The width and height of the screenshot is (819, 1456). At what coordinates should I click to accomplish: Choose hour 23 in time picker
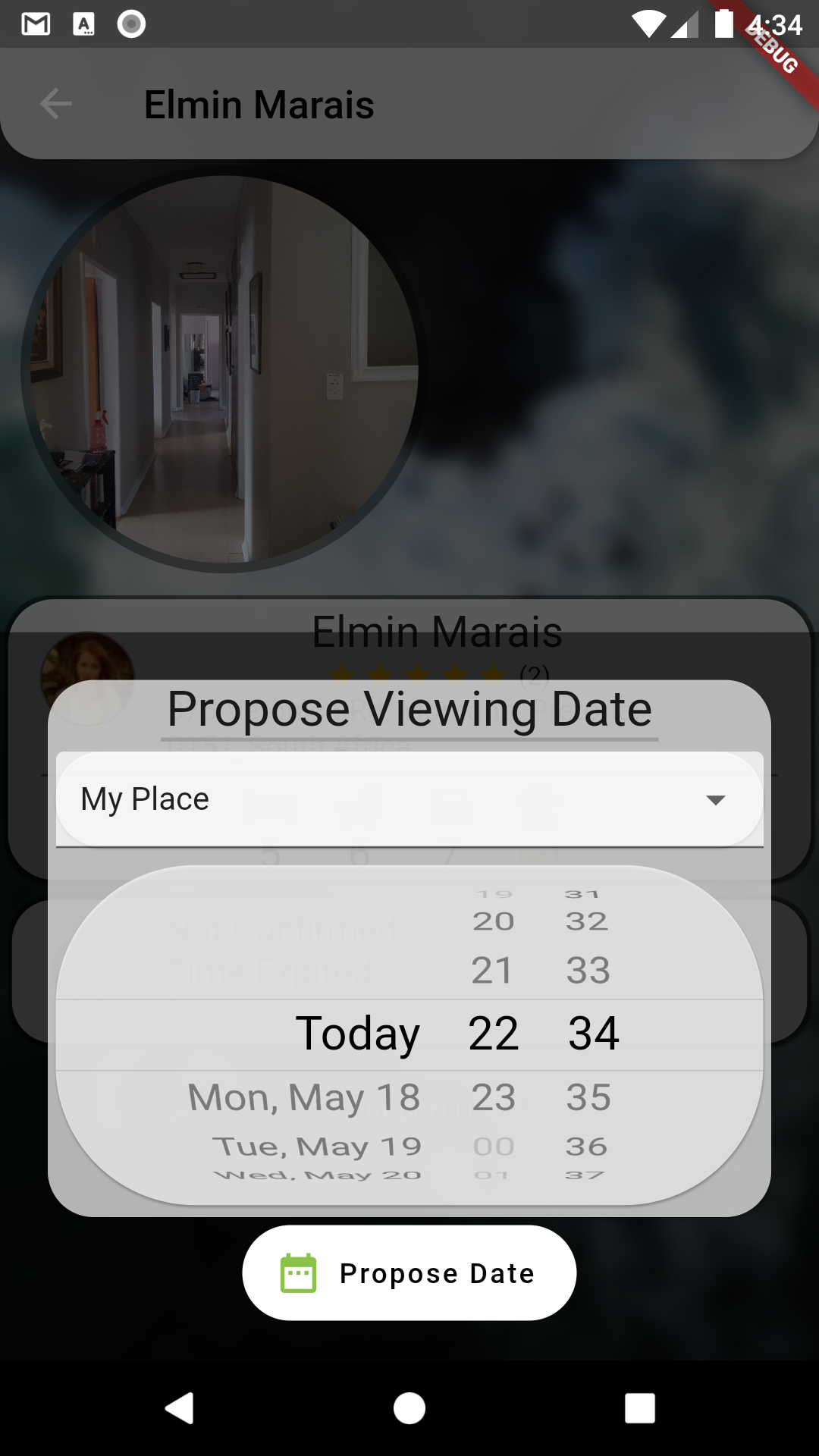coord(494,1097)
